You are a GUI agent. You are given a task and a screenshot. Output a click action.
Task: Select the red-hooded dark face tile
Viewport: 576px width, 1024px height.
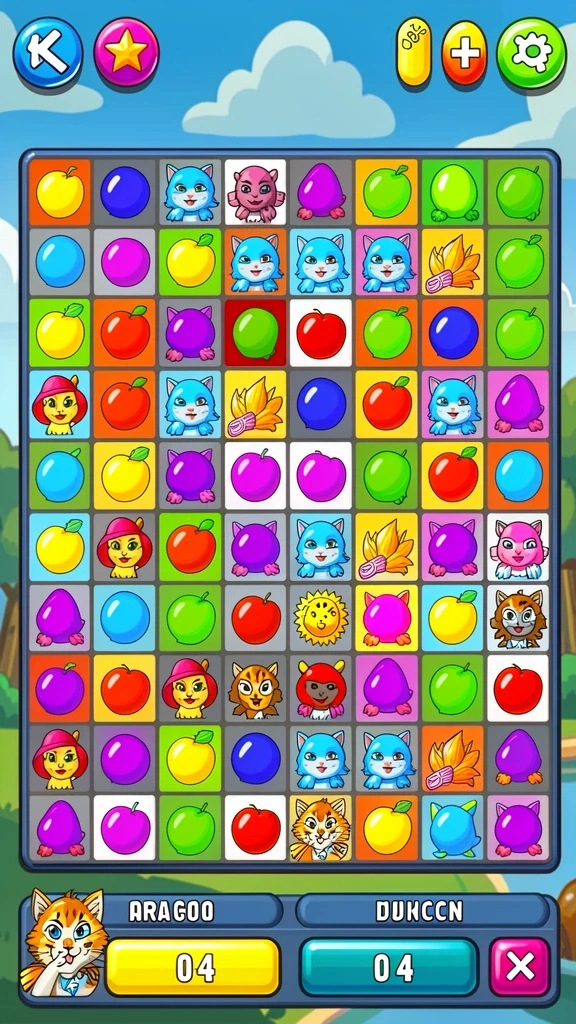(x=321, y=688)
